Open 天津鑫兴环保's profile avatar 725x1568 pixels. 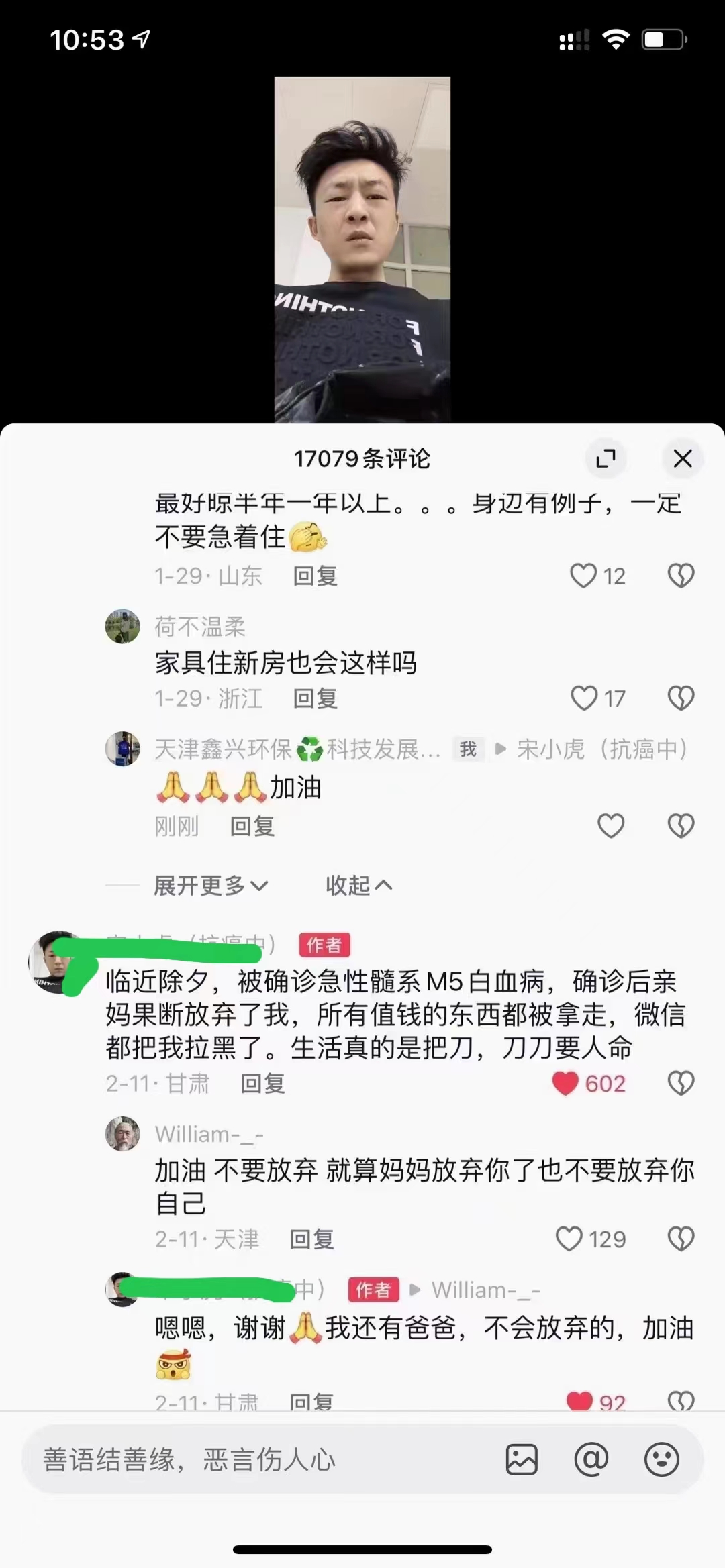coord(123,749)
